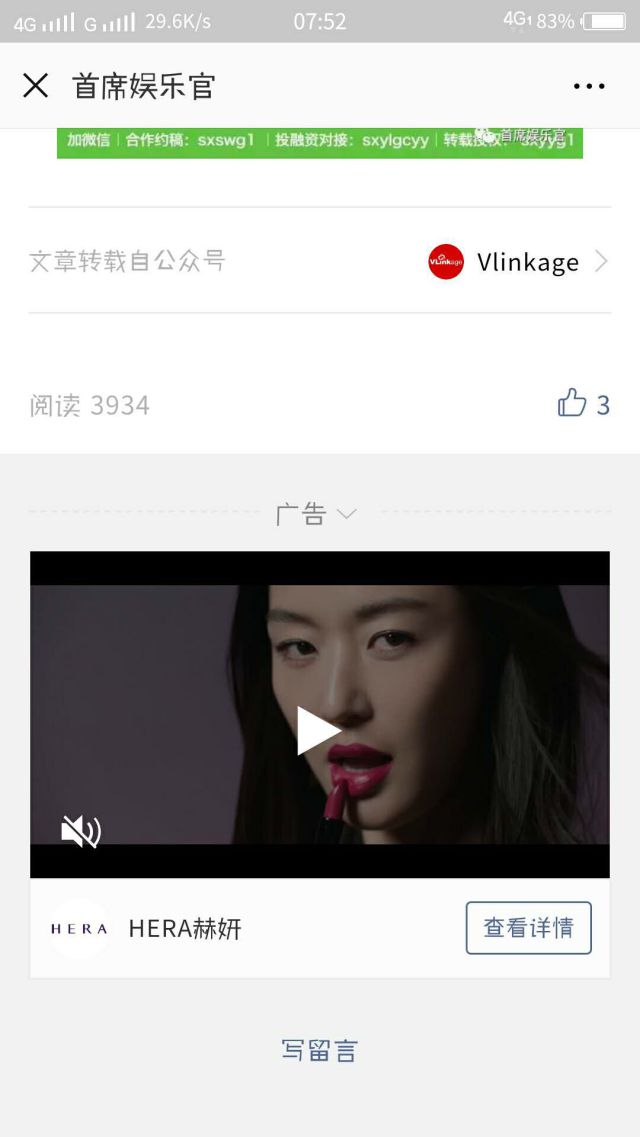Screen dimensions: 640x1137
Task: Play the HERA ad video
Action: (319, 730)
